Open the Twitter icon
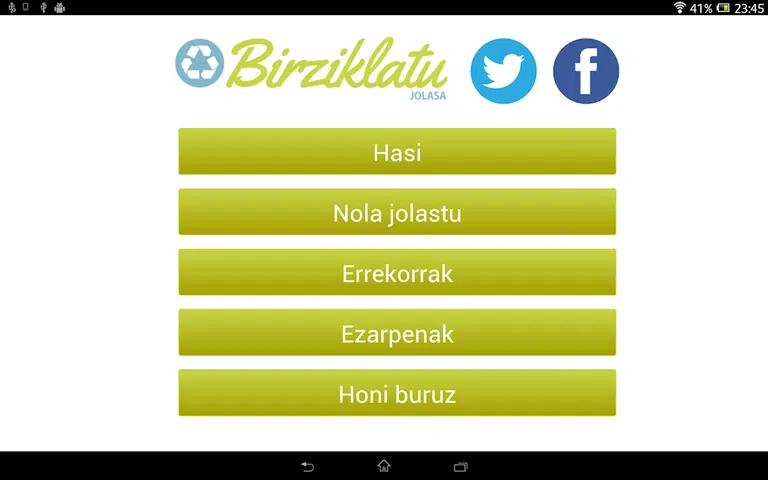 (x=503, y=71)
